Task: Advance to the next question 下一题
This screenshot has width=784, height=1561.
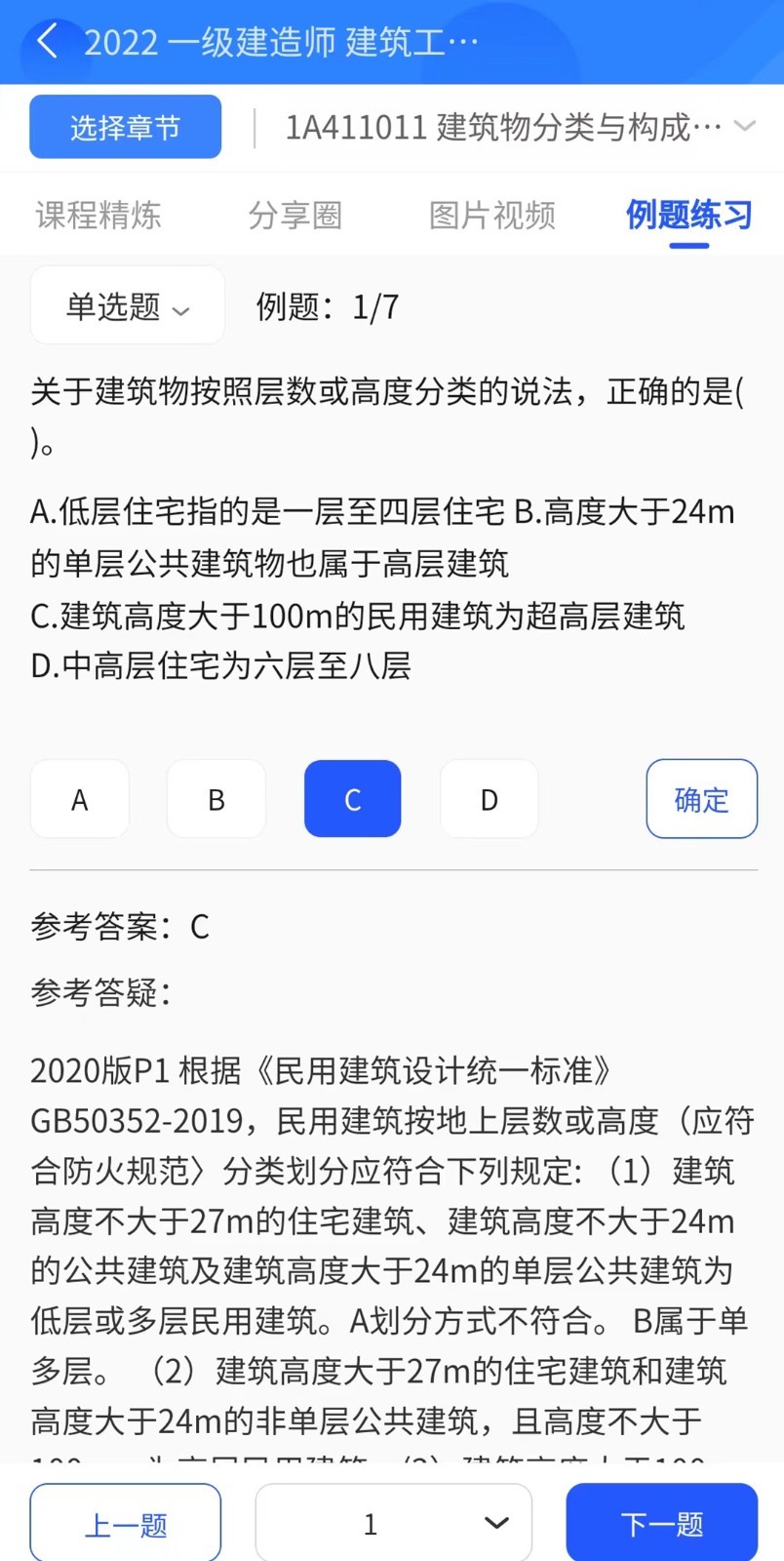Action: pos(662,1523)
